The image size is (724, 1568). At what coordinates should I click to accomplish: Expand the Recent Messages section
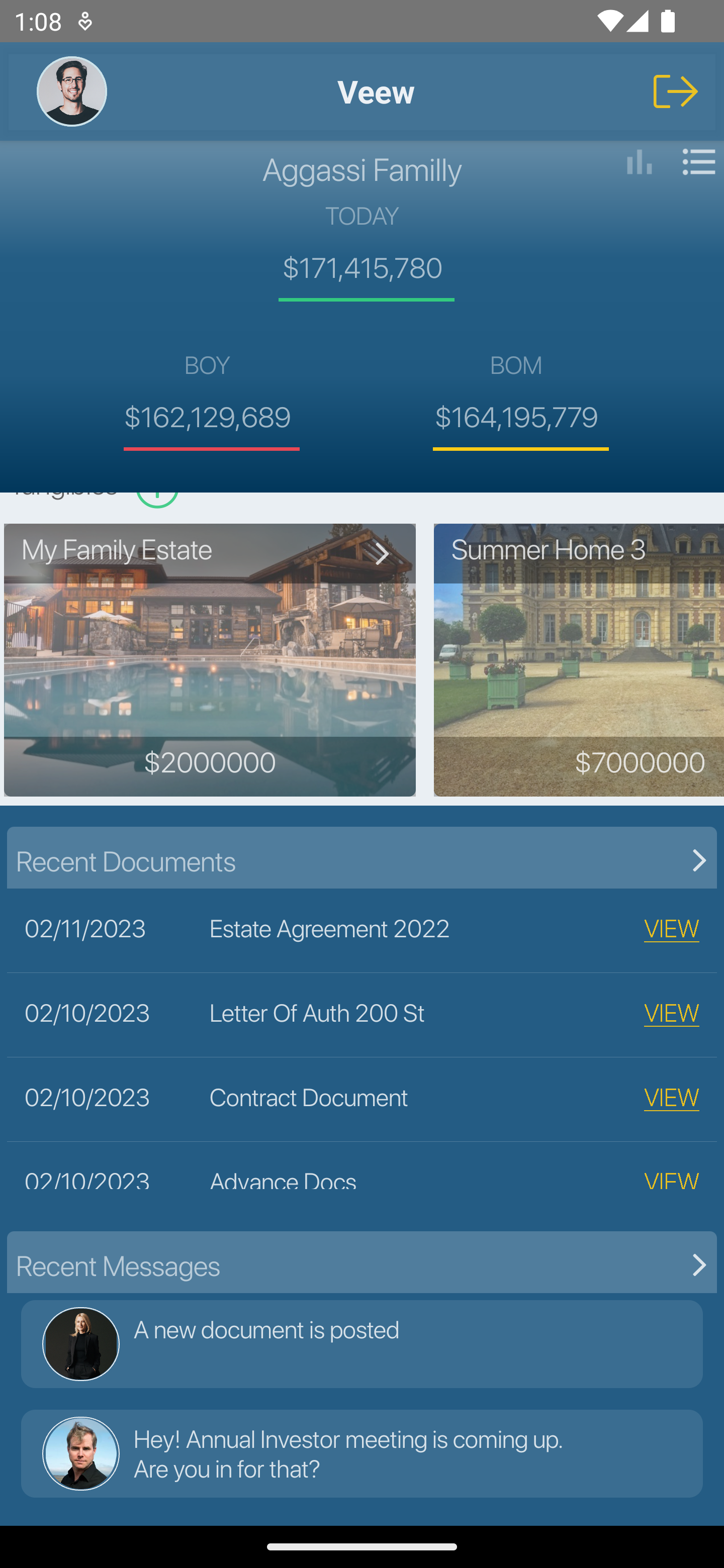[x=361, y=1265]
